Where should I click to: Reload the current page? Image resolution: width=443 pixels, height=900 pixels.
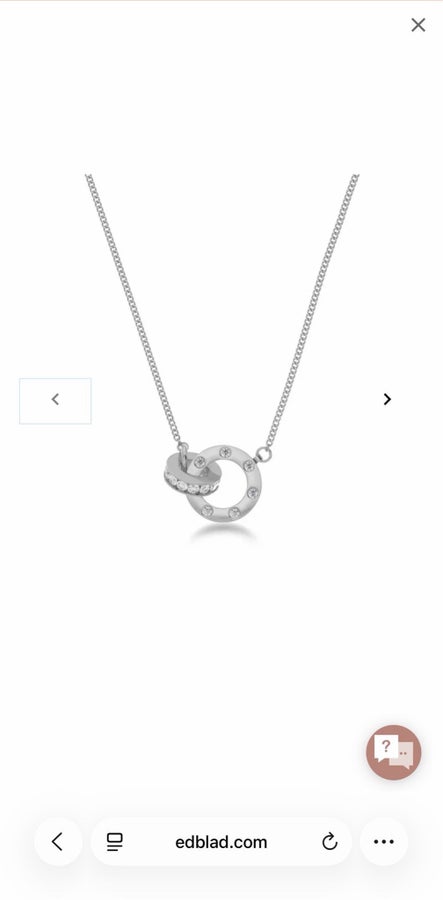(x=329, y=842)
